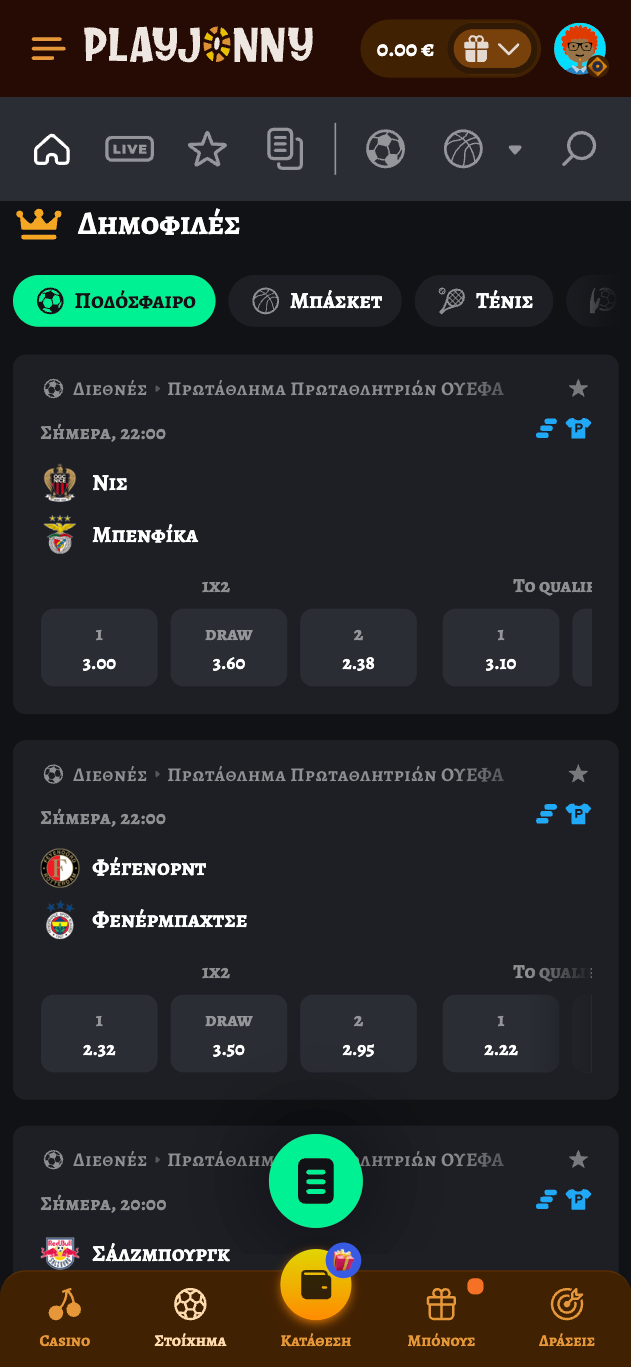Image resolution: width=631 pixels, height=1367 pixels.
Task: Switch to the Casino tab
Action: (65, 1317)
